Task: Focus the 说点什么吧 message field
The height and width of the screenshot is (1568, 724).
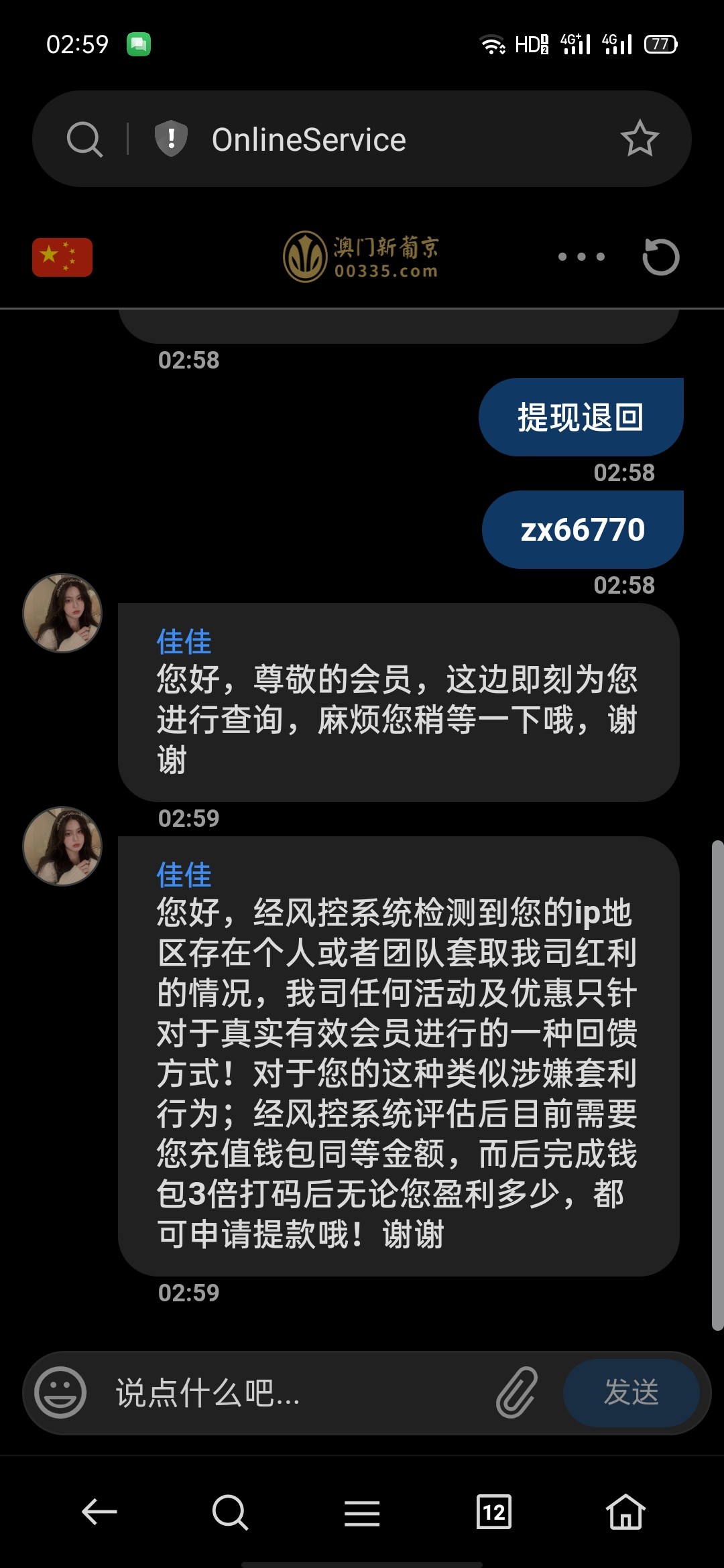Action: (295, 1392)
